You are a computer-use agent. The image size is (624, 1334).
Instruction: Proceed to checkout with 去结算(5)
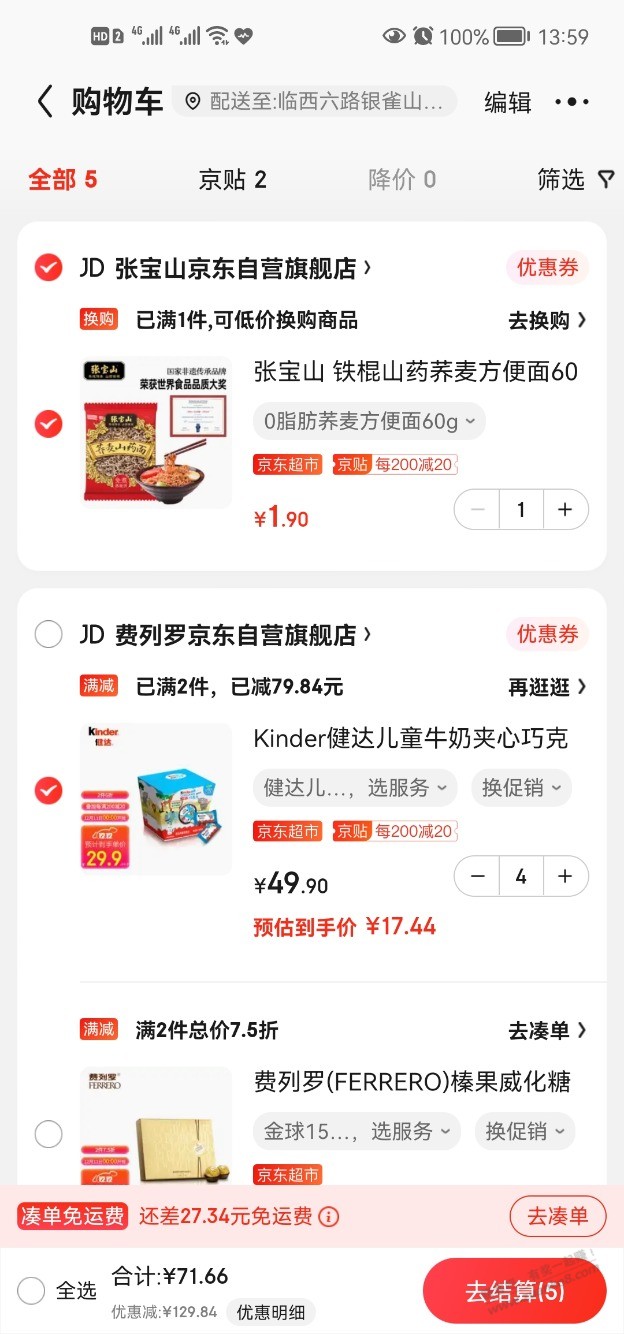[514, 1291]
